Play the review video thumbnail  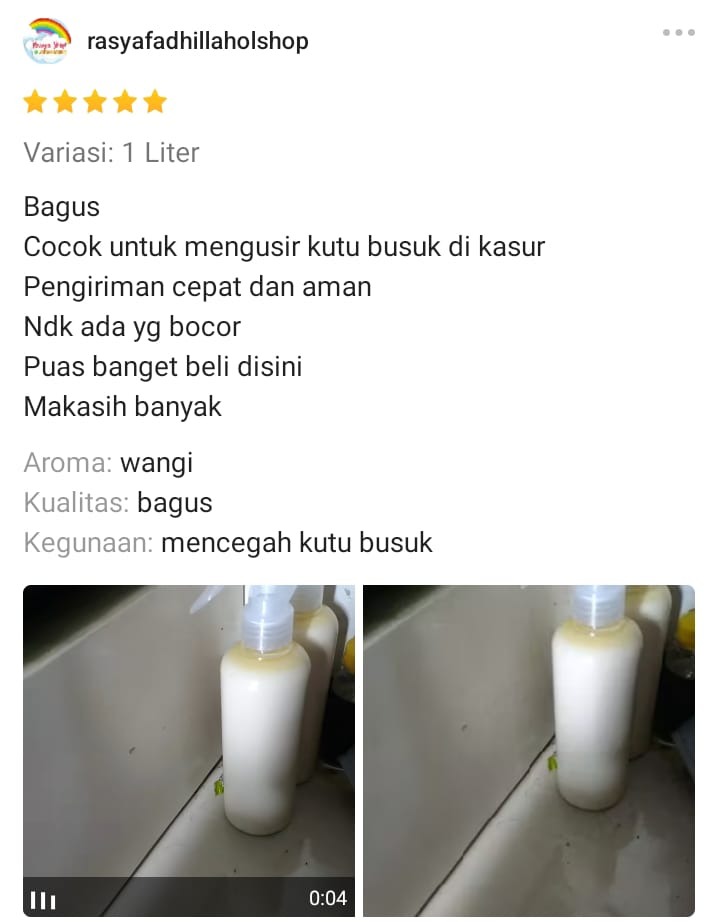point(189,750)
